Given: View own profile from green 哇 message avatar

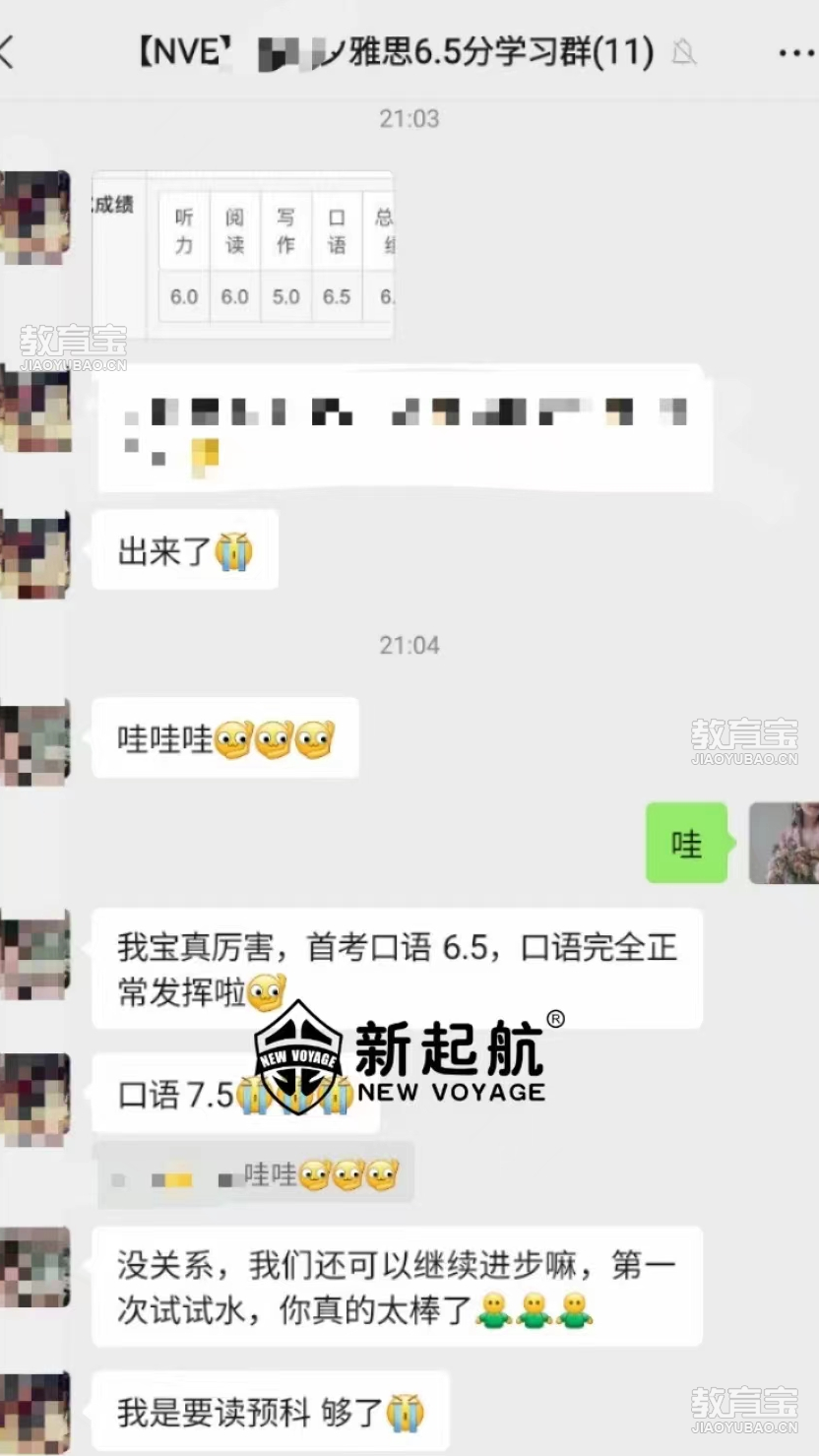Looking at the screenshot, I should pyautogui.click(x=784, y=843).
